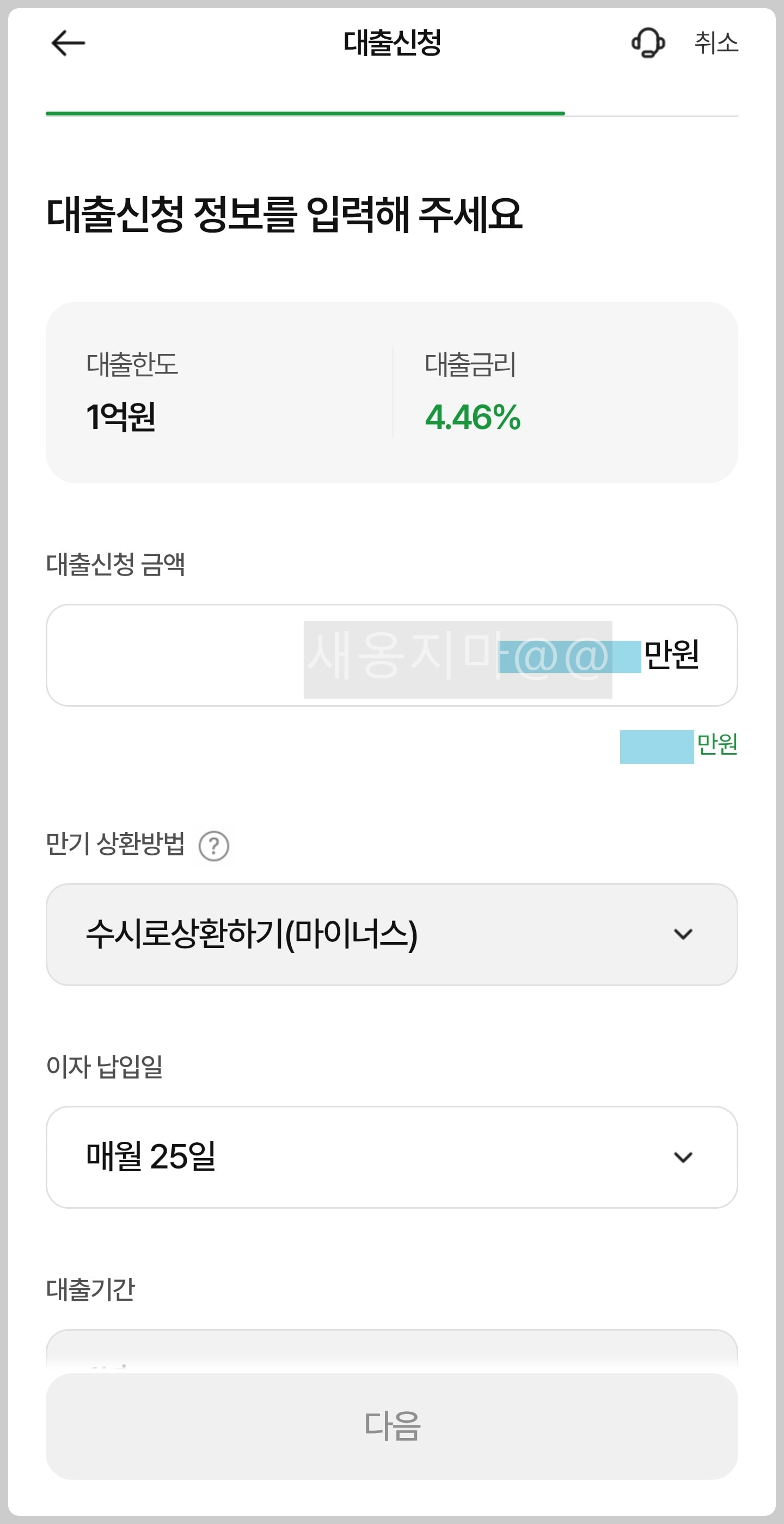Select the 대출신청 title in header
This screenshot has height=1524, width=784.
click(391, 42)
